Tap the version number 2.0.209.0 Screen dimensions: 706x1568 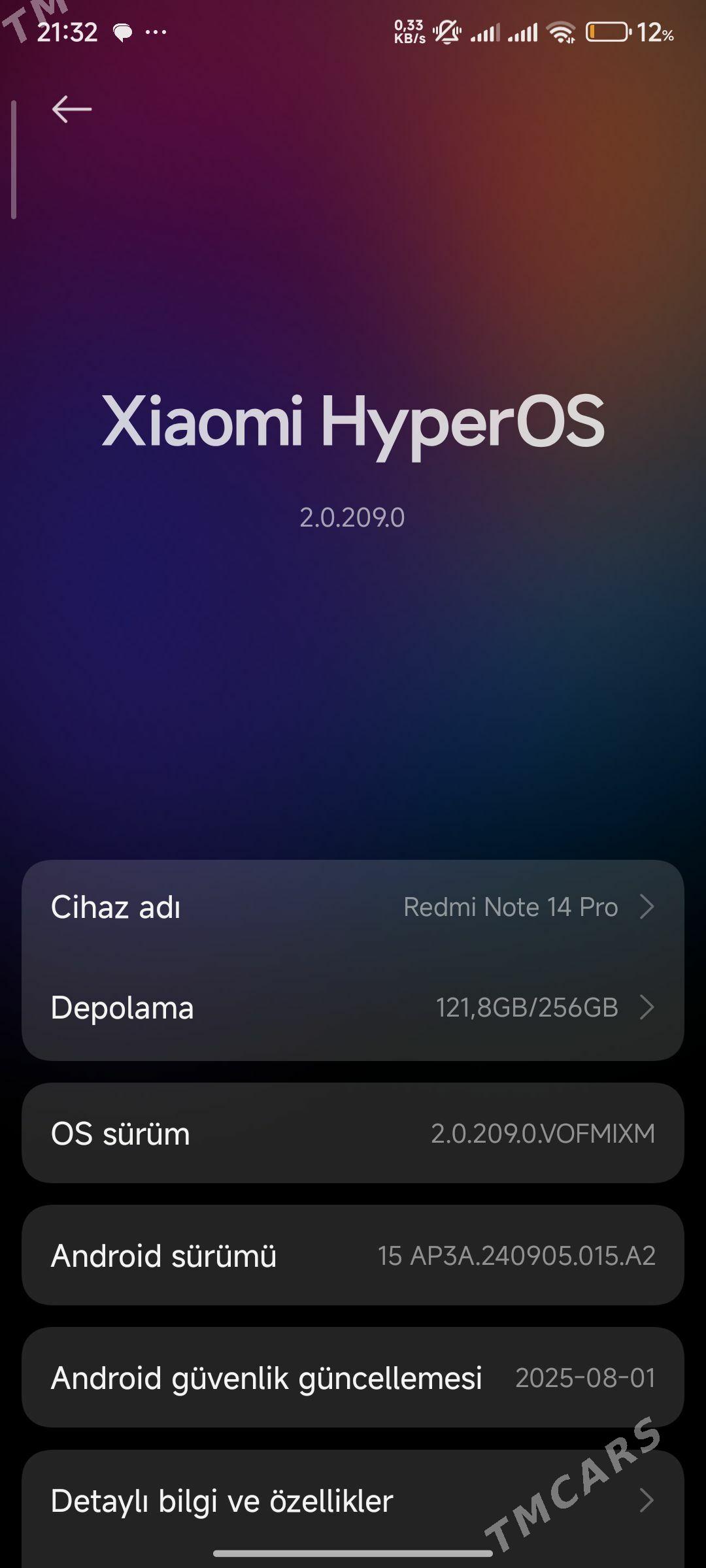[x=353, y=517]
